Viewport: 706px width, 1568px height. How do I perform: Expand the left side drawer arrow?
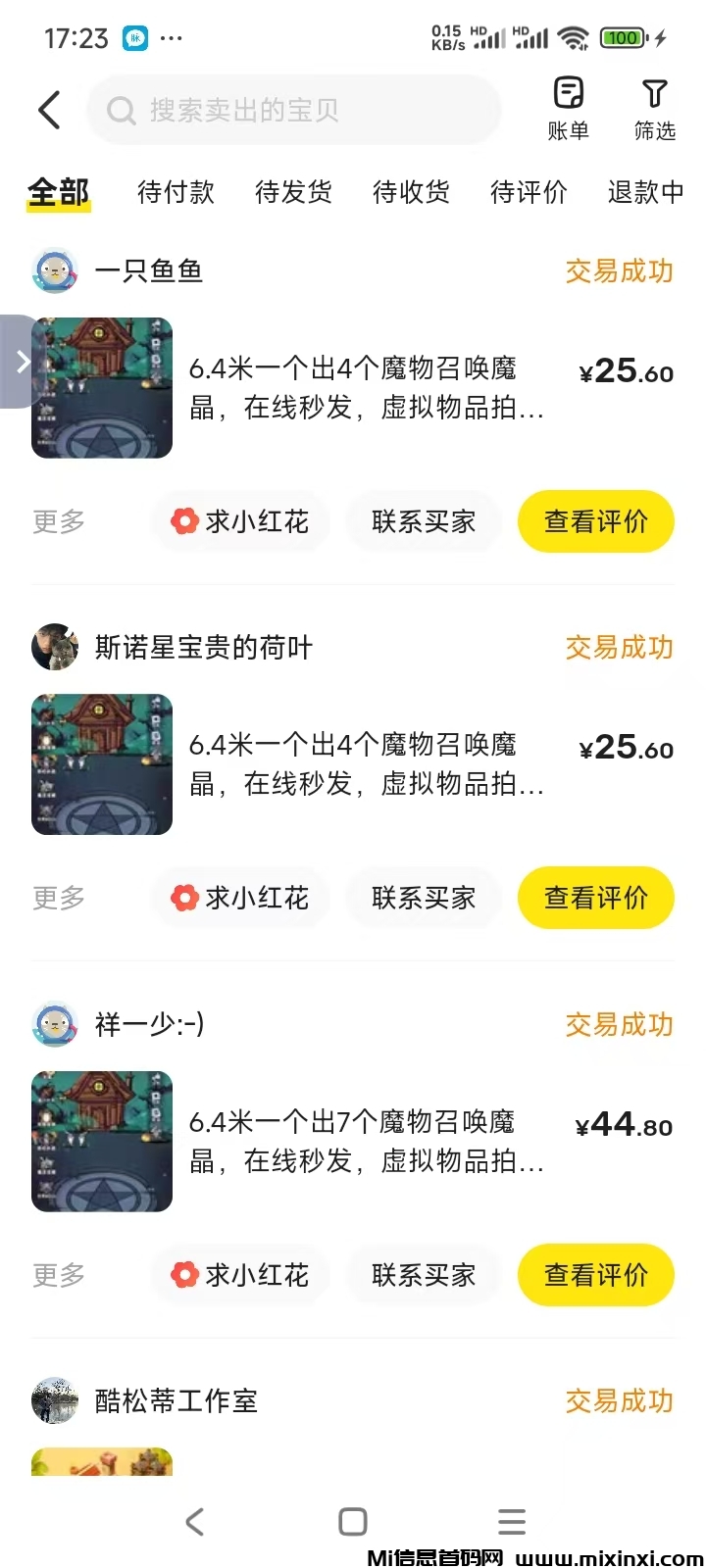point(20,362)
